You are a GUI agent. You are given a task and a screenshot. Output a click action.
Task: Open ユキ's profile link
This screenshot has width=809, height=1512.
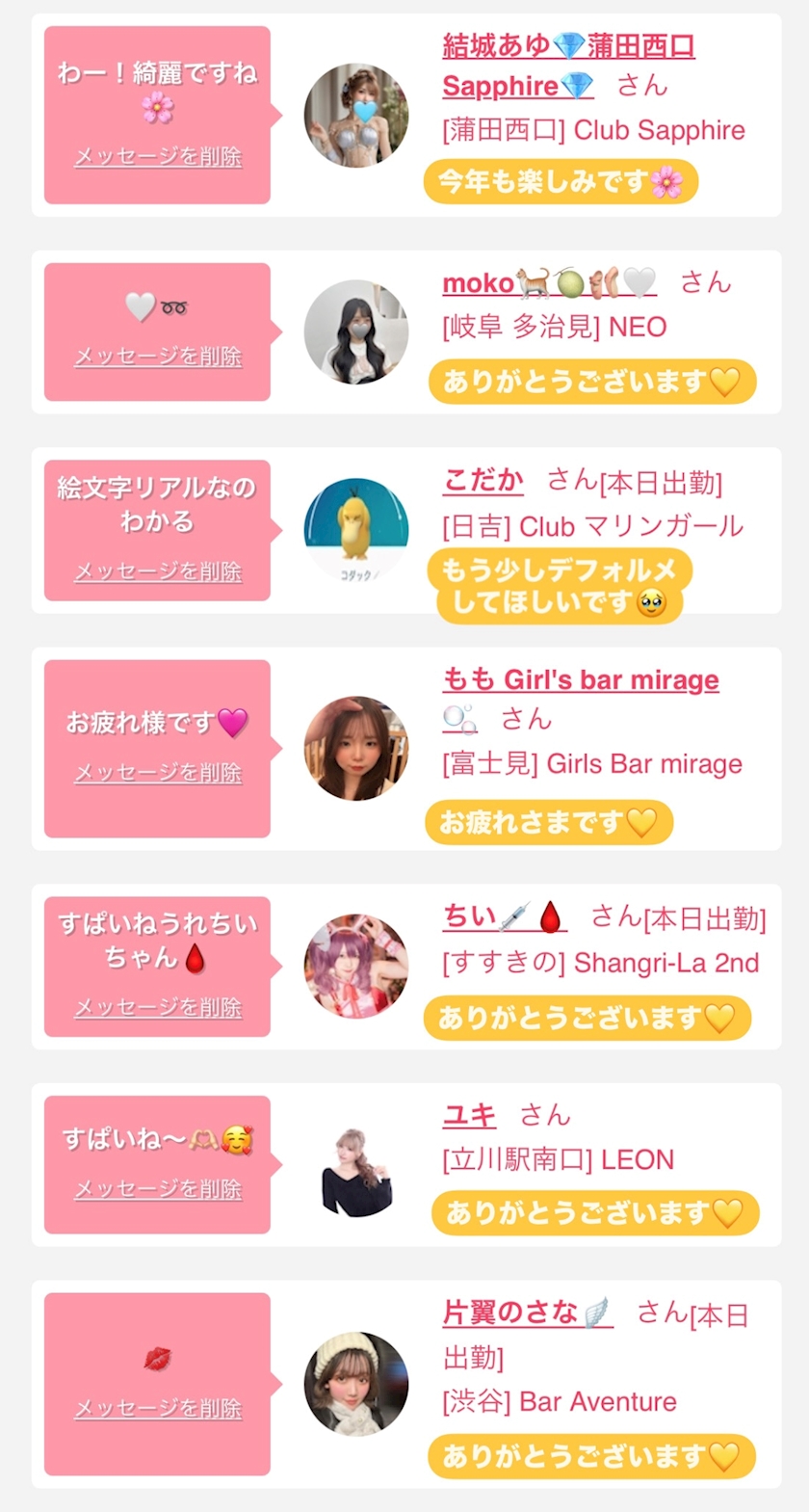tap(469, 1115)
